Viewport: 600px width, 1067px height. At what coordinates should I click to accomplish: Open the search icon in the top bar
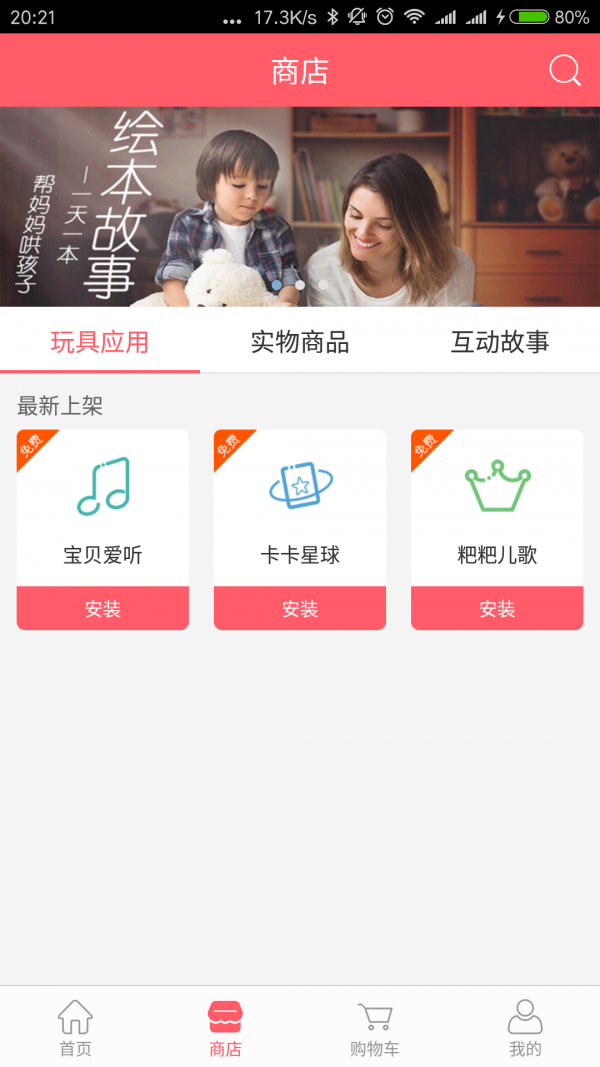(564, 71)
